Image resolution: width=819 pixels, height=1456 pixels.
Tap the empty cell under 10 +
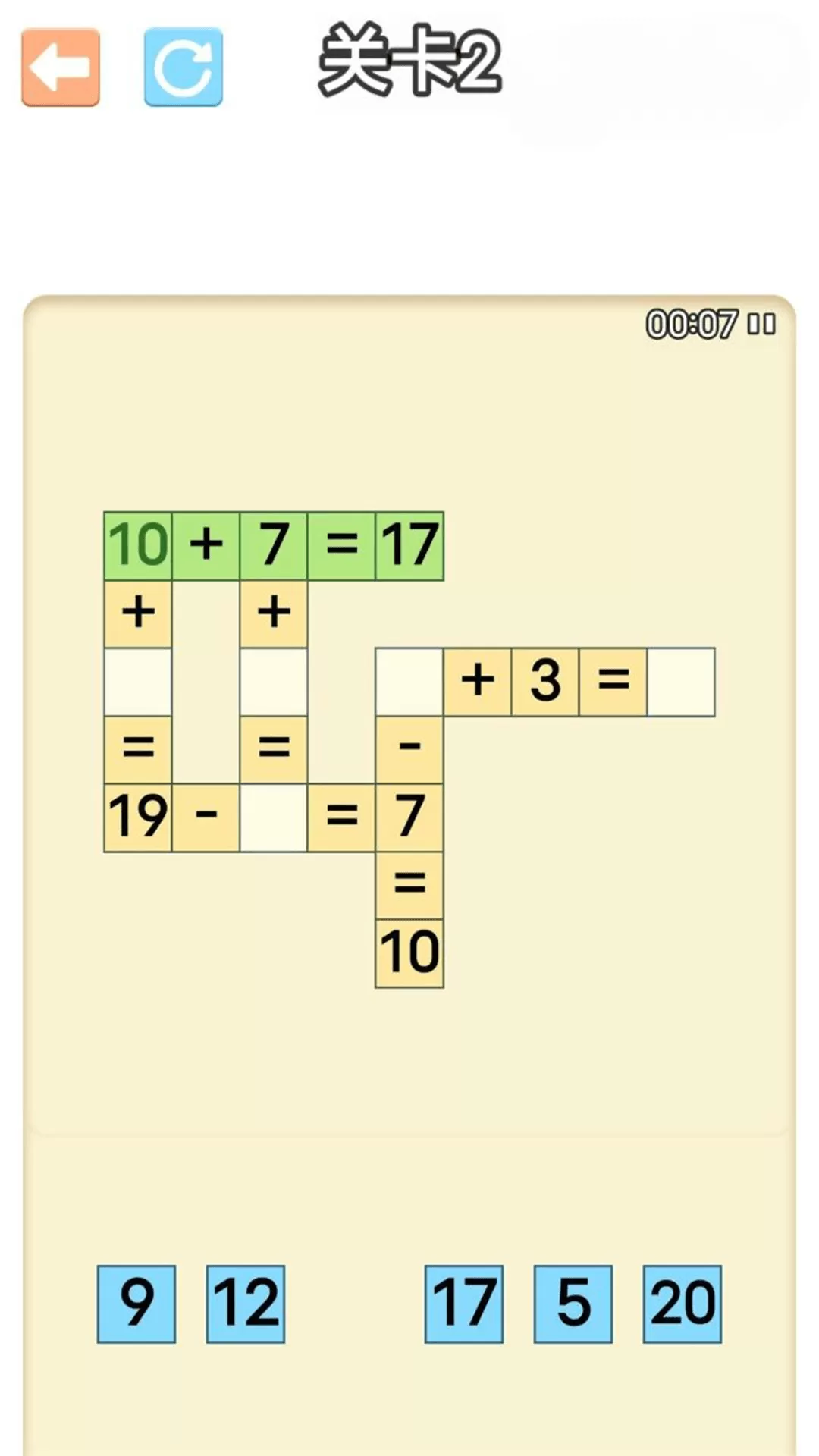[138, 681]
